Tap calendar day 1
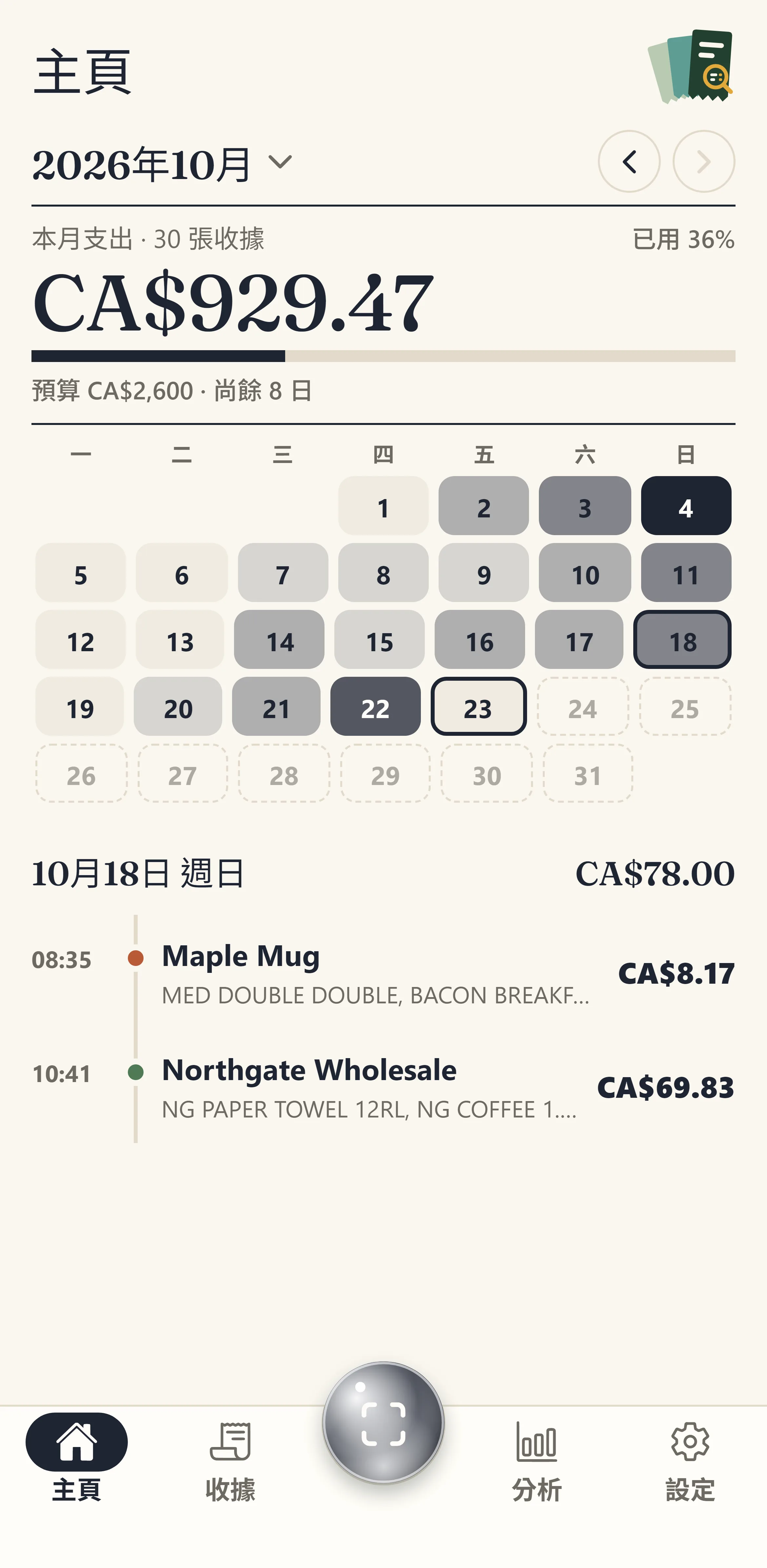 click(383, 506)
